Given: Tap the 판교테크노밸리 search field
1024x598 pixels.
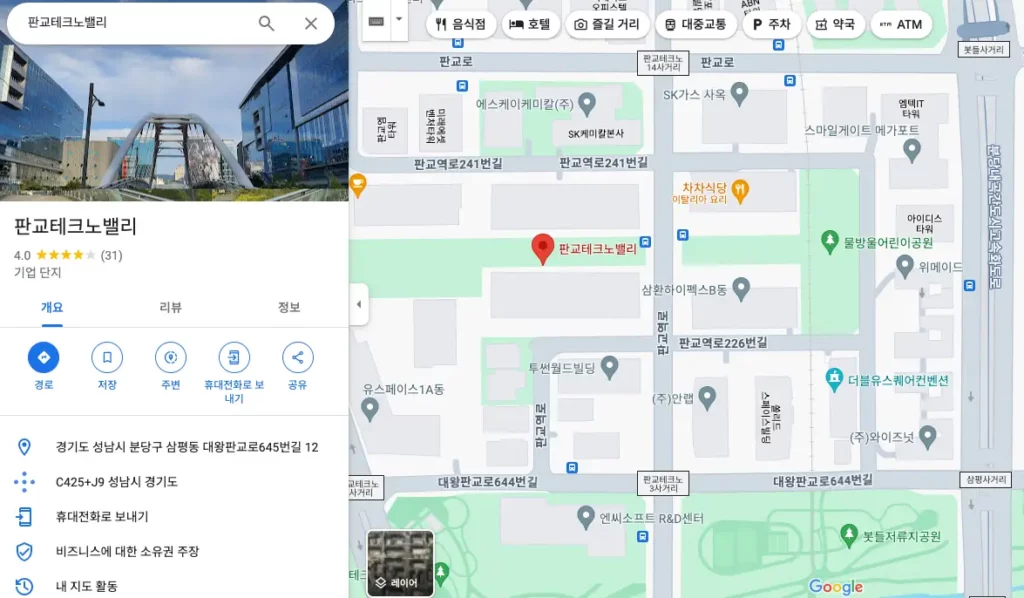Looking at the screenshot, I should [x=130, y=23].
